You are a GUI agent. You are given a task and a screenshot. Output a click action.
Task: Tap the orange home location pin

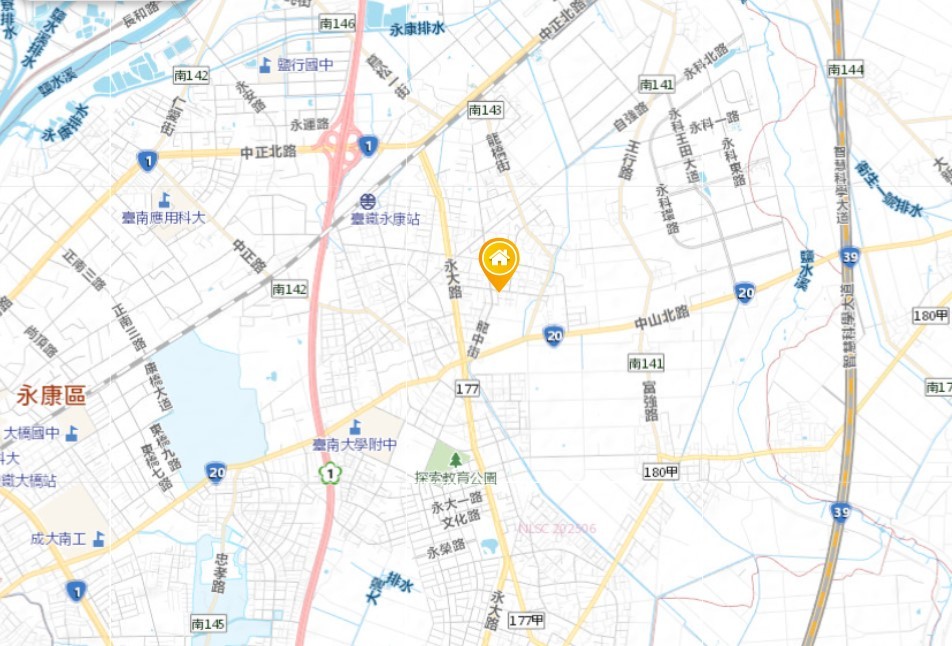point(498,261)
